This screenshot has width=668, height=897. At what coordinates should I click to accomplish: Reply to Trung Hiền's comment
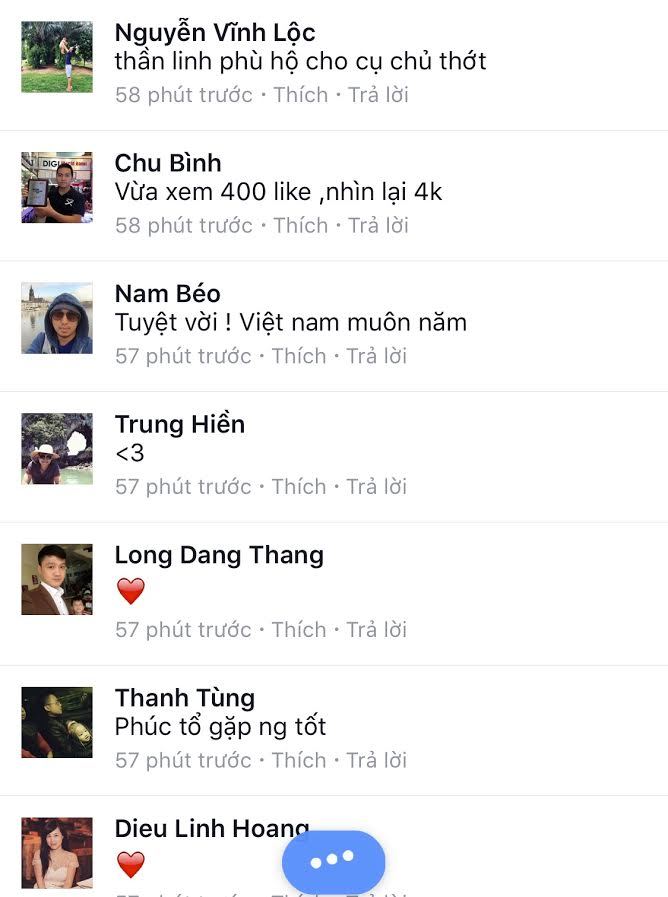(x=377, y=487)
